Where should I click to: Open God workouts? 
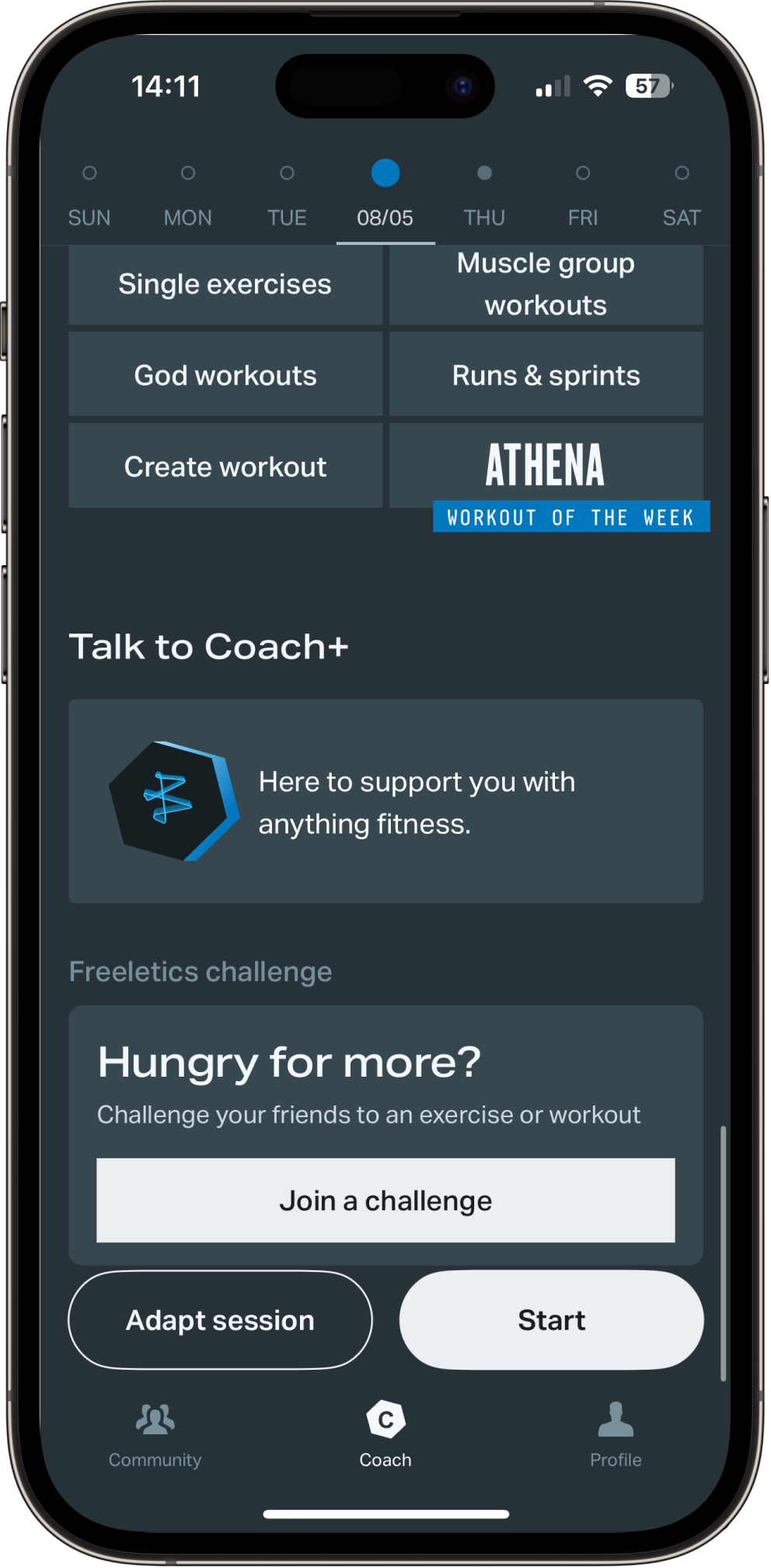[225, 375]
